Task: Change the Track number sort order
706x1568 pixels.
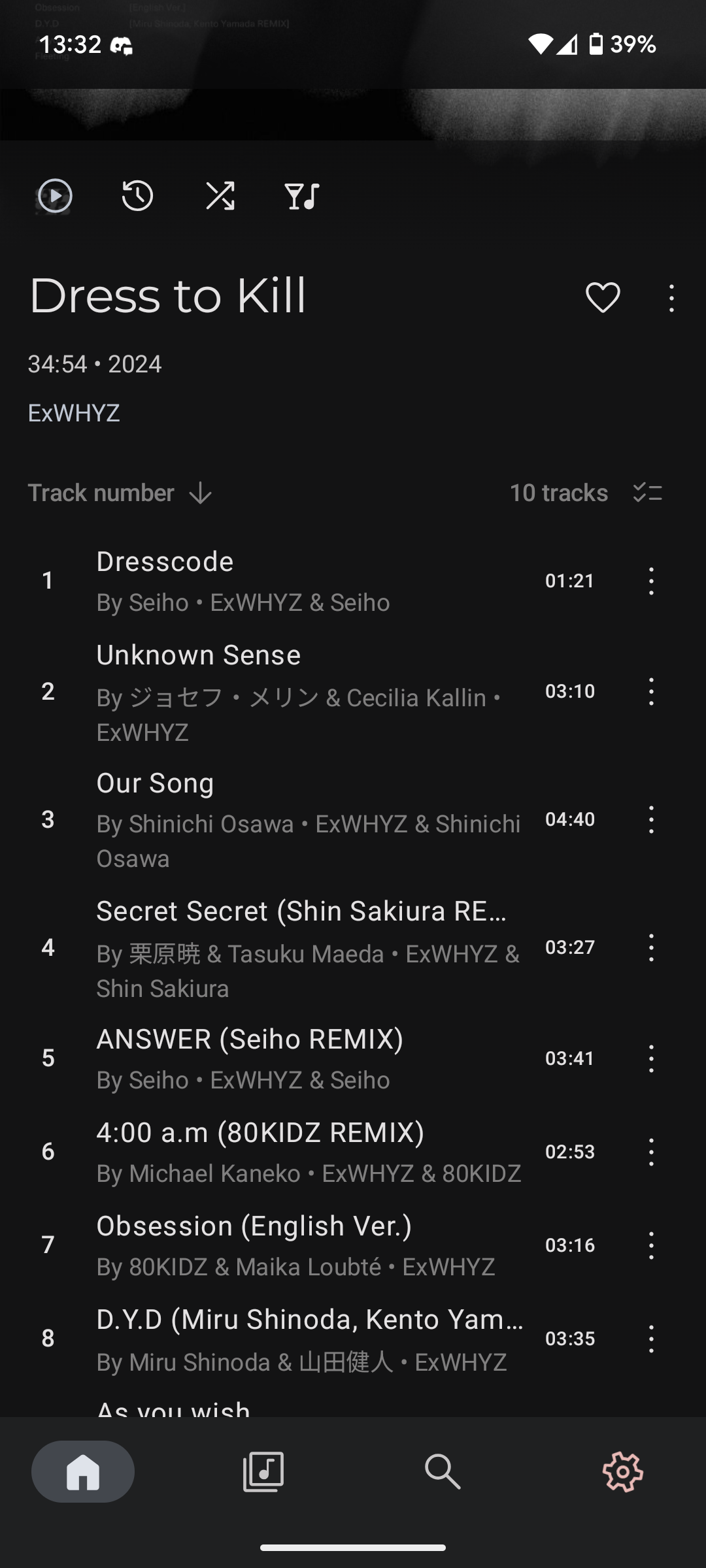Action: (x=120, y=493)
